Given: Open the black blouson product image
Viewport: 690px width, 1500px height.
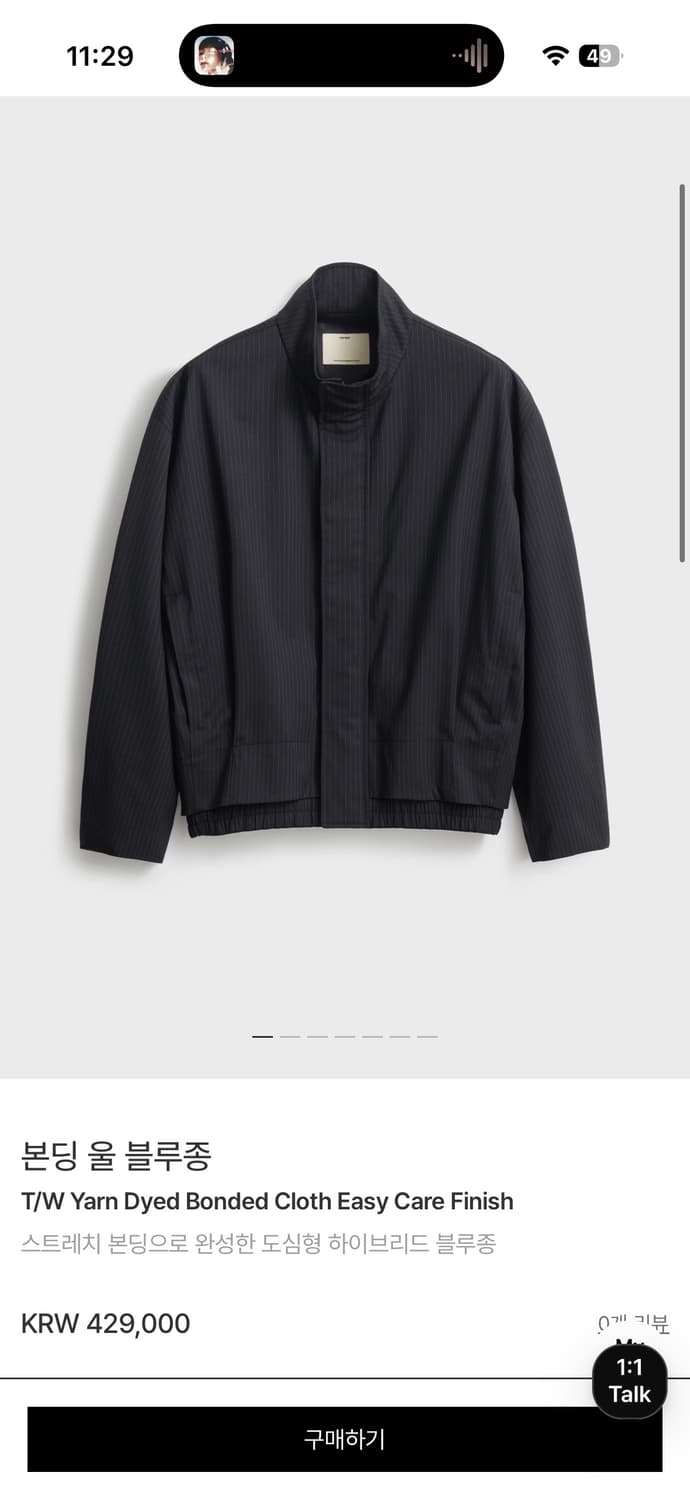Looking at the screenshot, I should click(x=344, y=560).
